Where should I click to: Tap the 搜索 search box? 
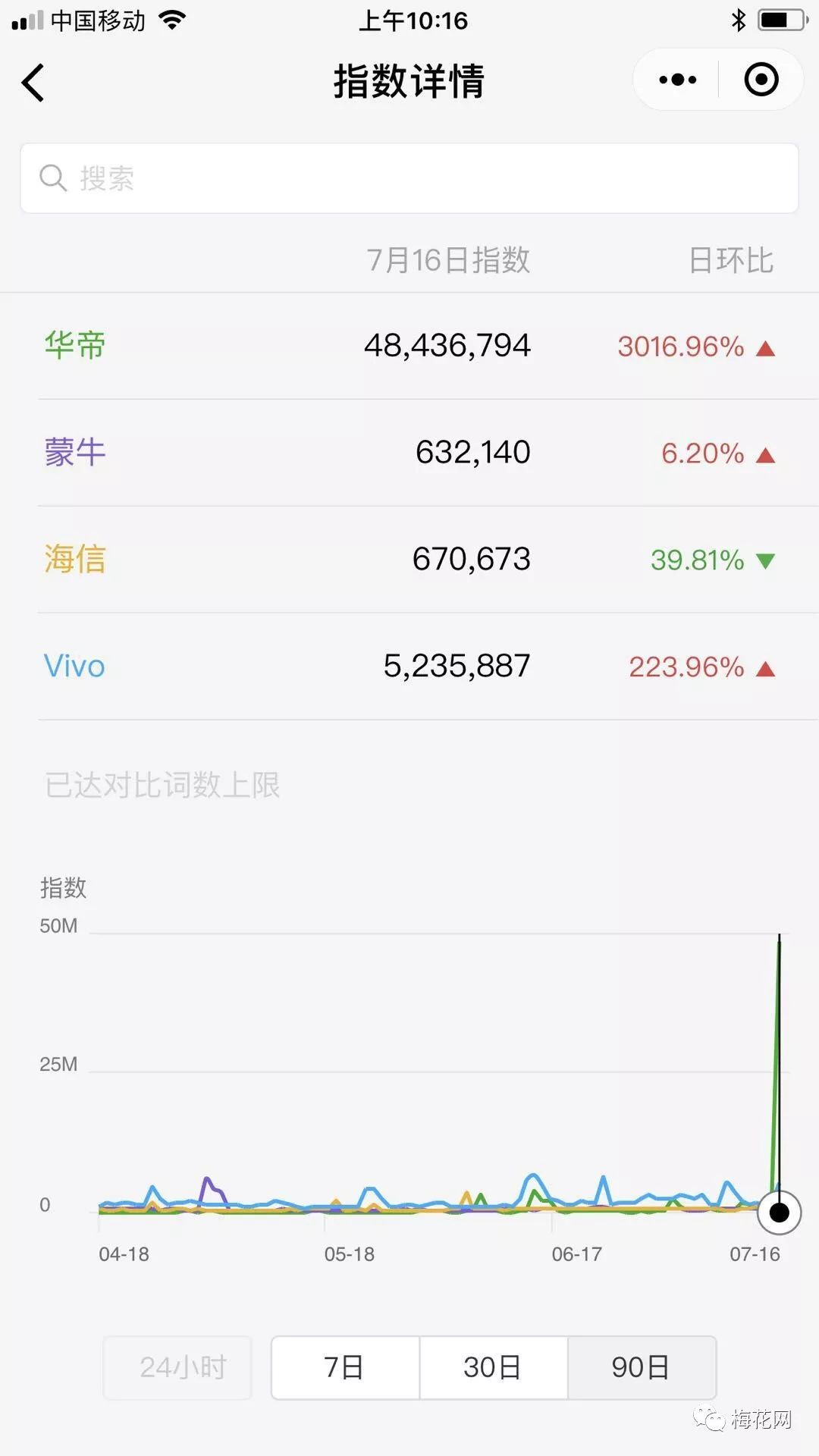tap(409, 178)
